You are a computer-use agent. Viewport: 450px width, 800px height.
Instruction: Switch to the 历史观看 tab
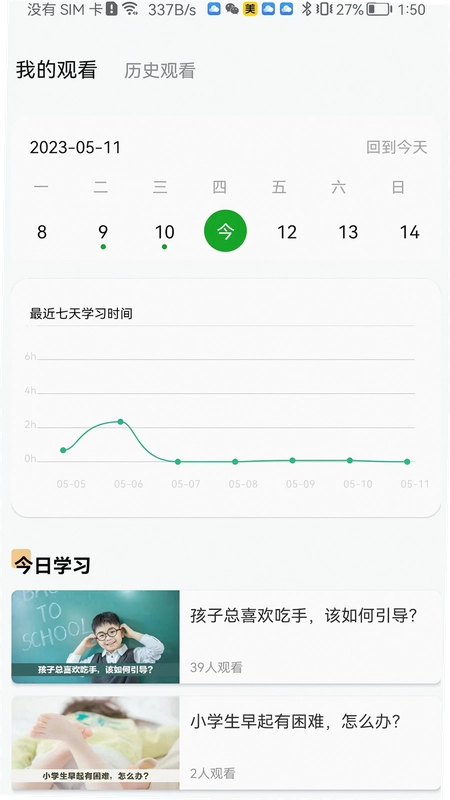tap(159, 70)
